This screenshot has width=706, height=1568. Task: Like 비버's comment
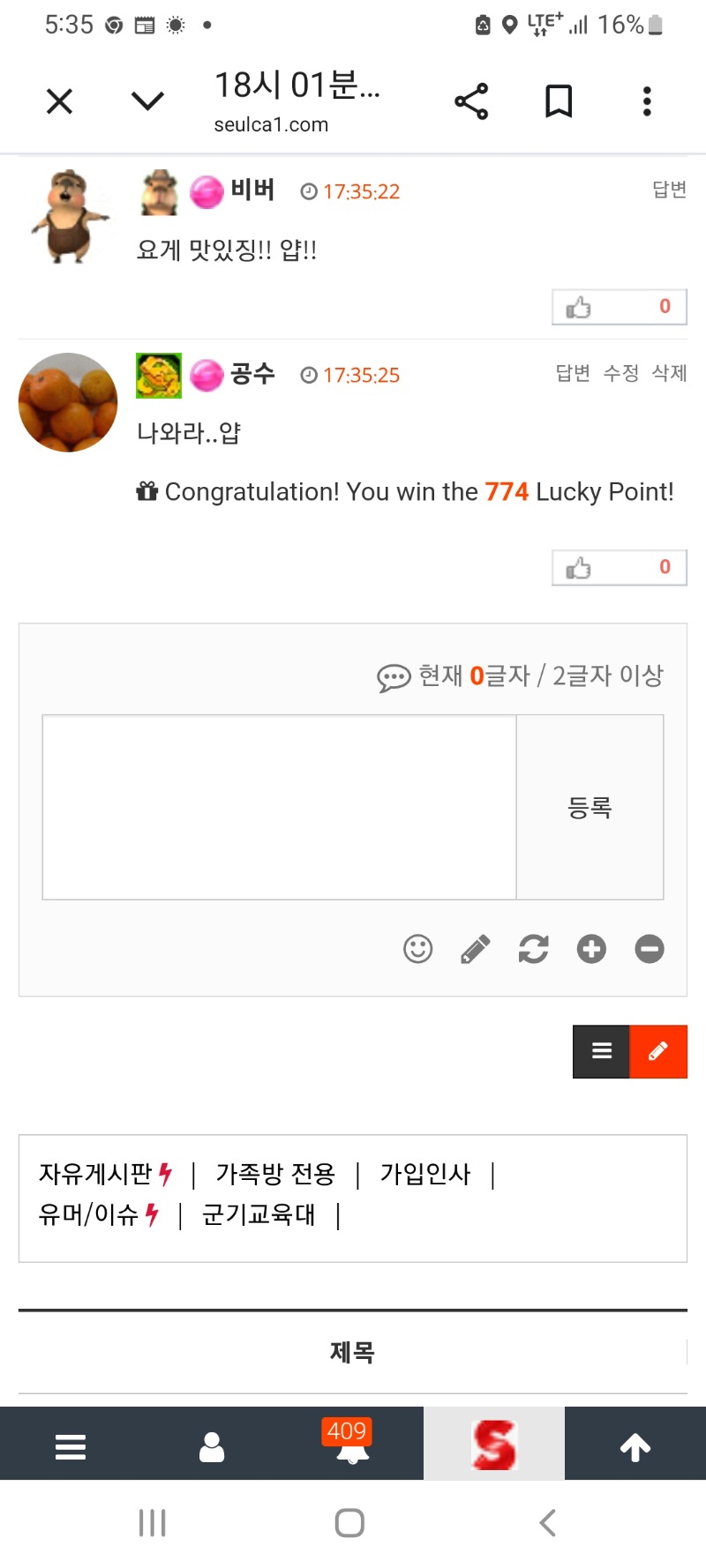(619, 307)
